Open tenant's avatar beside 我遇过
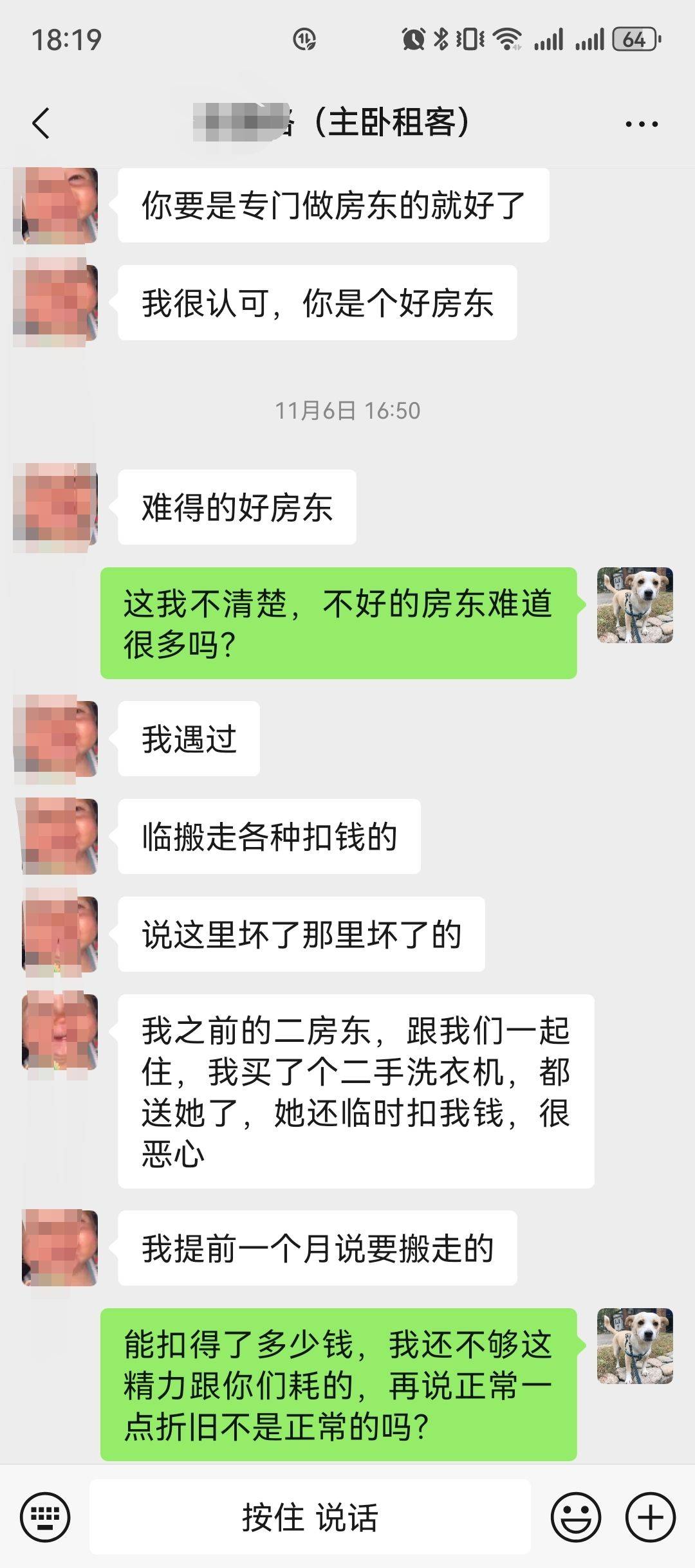This screenshot has height=1568, width=695. [57, 738]
